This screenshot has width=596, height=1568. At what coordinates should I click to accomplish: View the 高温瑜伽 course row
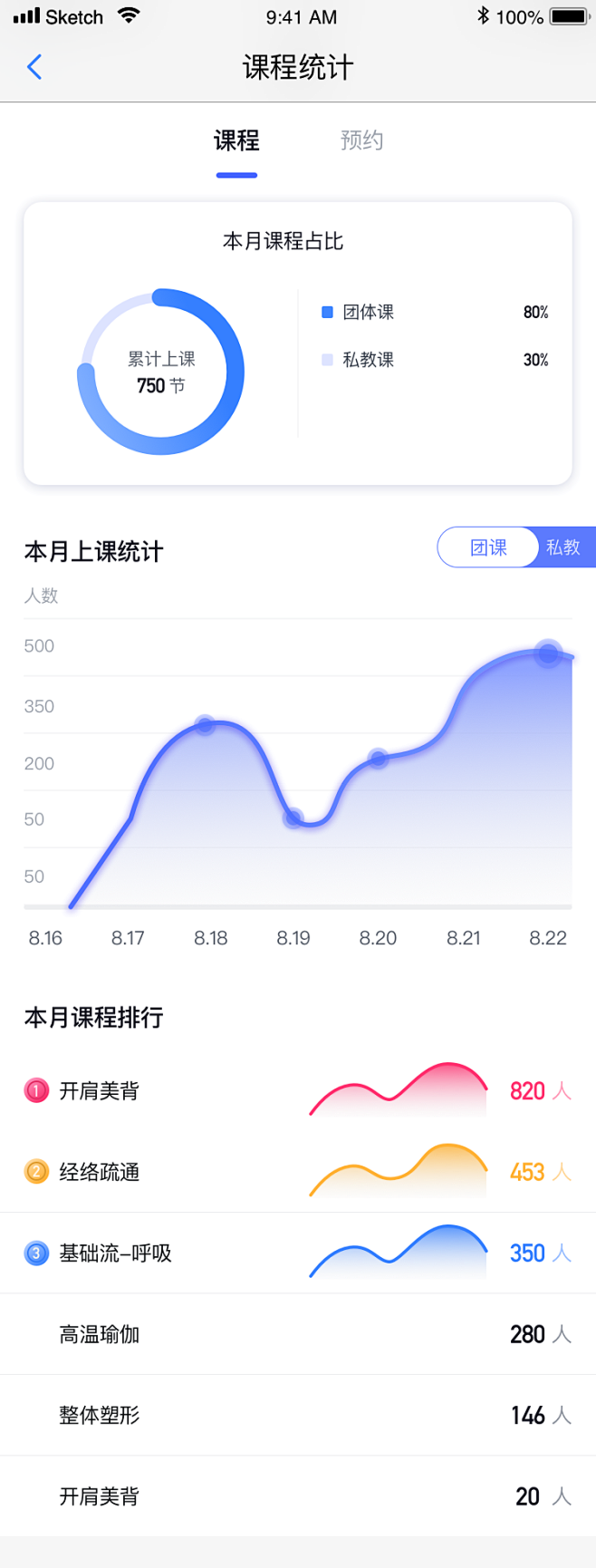(100, 1334)
